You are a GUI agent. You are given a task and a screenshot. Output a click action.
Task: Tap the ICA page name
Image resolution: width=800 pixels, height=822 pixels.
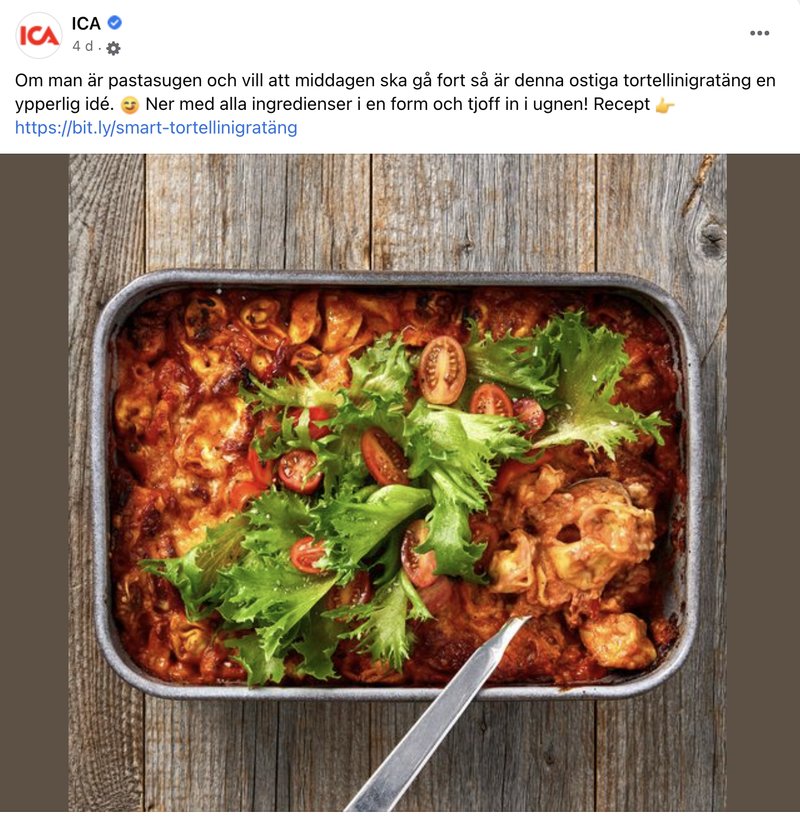click(86, 23)
